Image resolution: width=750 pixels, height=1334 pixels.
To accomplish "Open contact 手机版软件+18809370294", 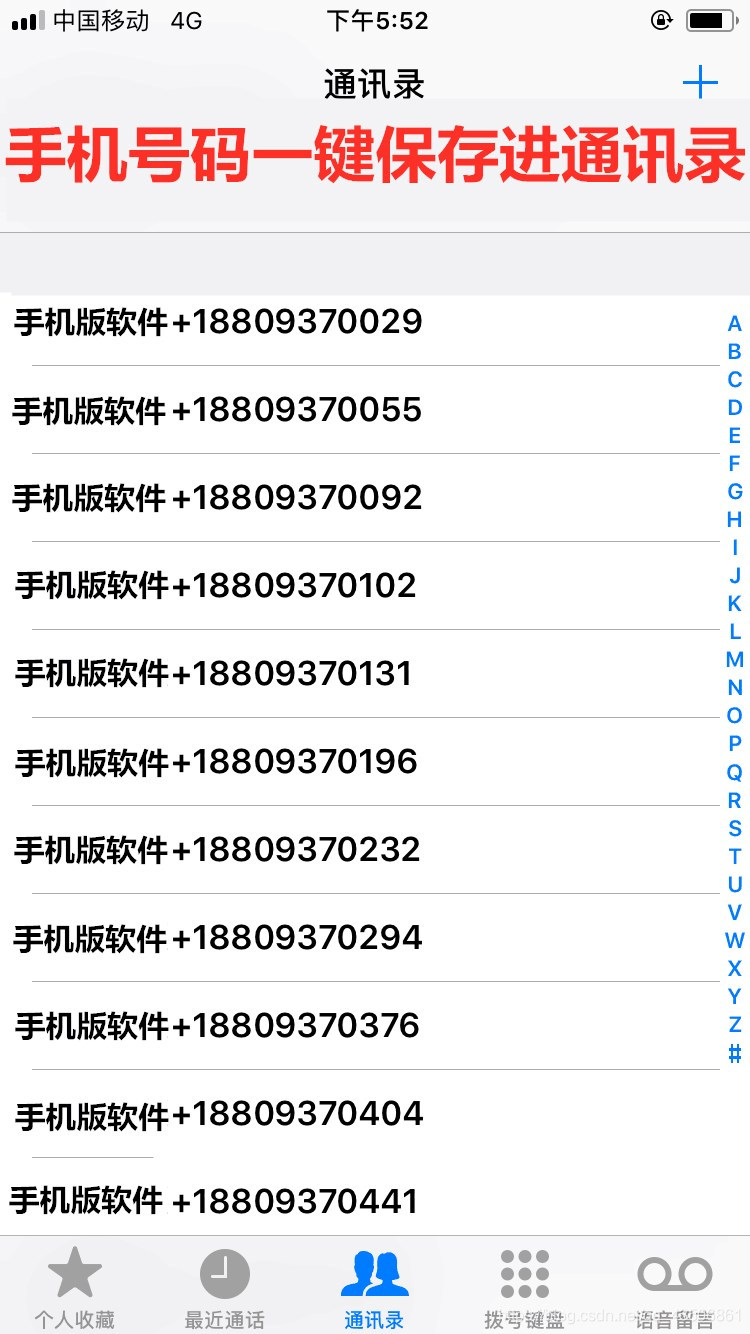I will 218,938.
